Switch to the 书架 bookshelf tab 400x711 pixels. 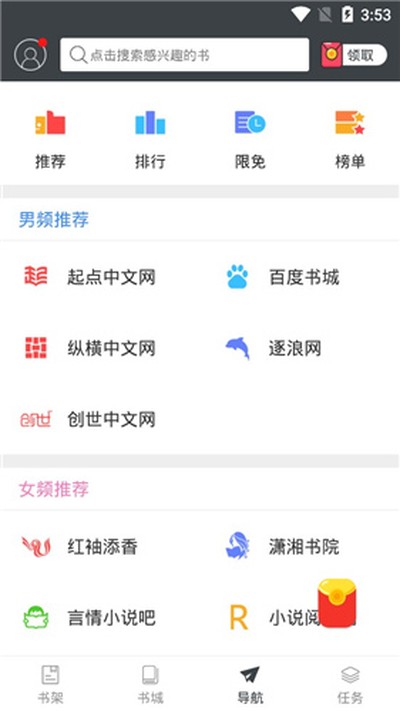click(x=50, y=684)
